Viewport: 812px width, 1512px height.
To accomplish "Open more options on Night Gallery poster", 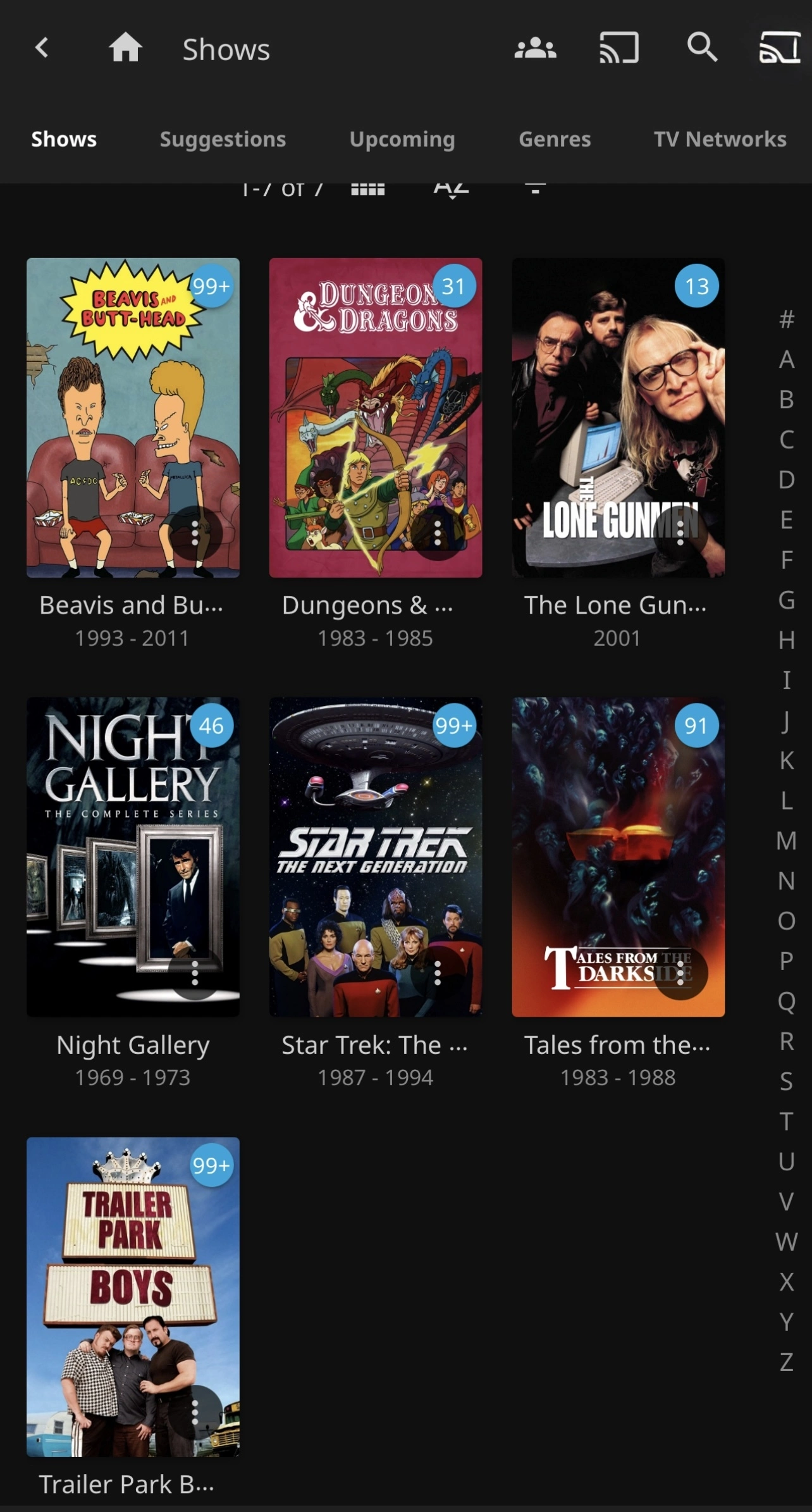I will point(195,973).
